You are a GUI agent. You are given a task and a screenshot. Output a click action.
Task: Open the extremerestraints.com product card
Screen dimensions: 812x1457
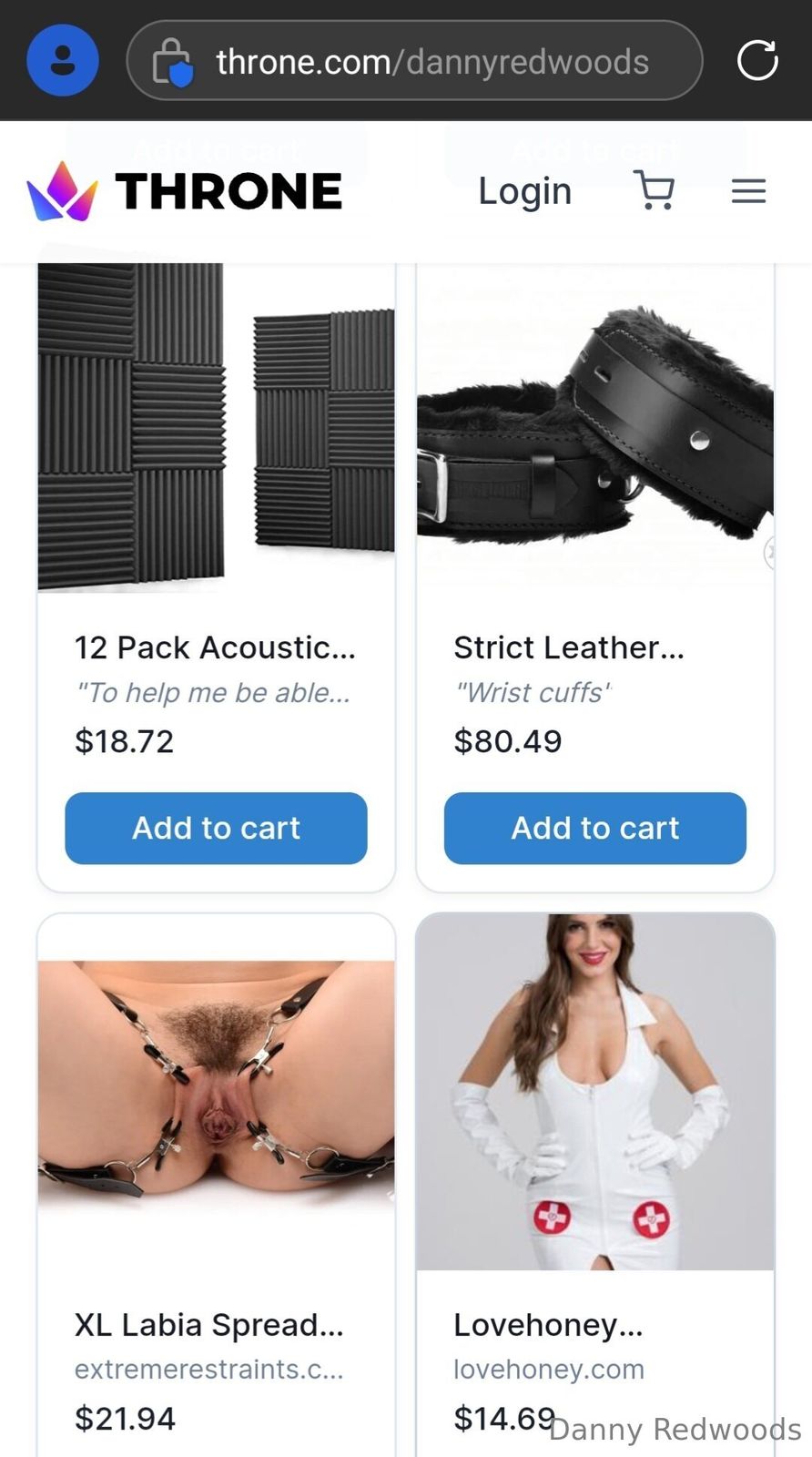coord(209,1324)
